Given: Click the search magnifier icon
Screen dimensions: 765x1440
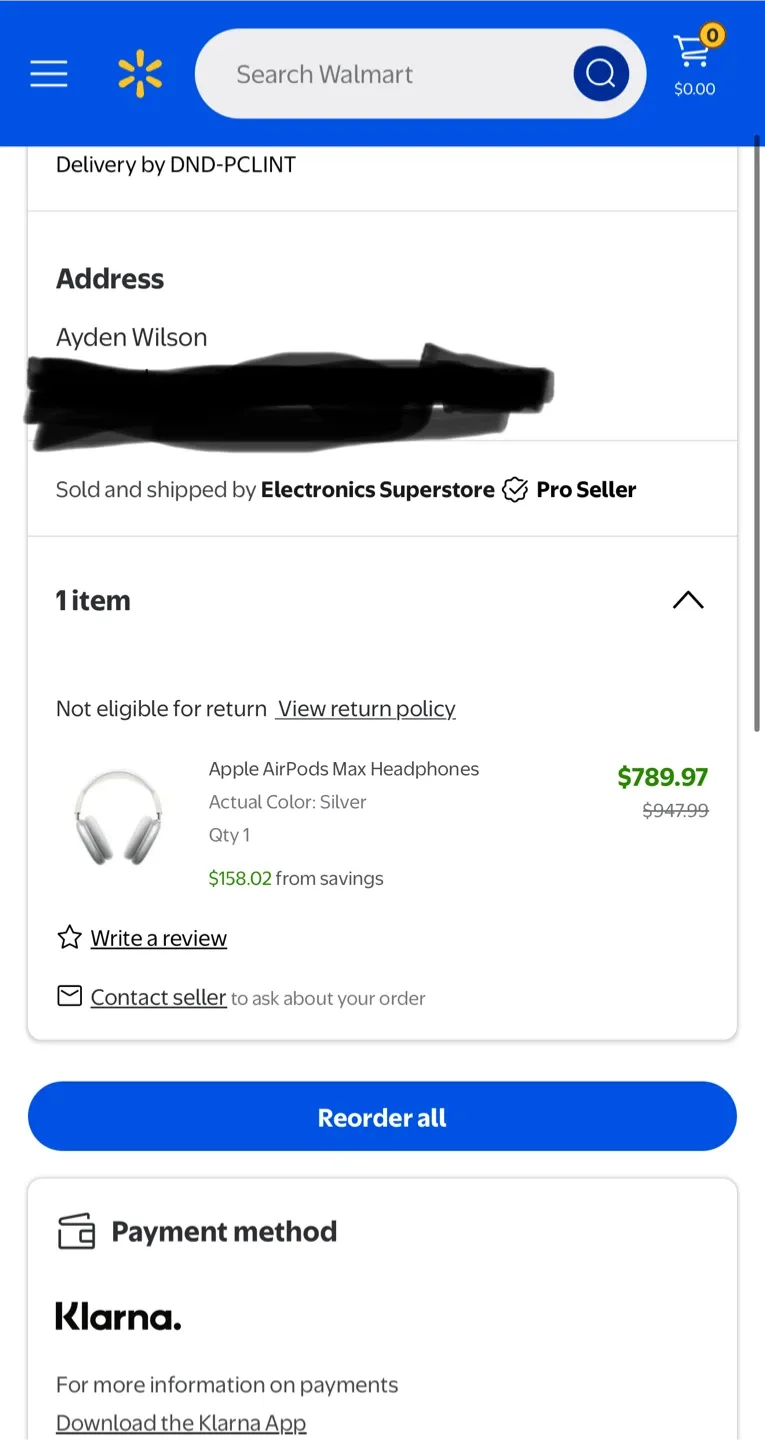Looking at the screenshot, I should point(600,73).
